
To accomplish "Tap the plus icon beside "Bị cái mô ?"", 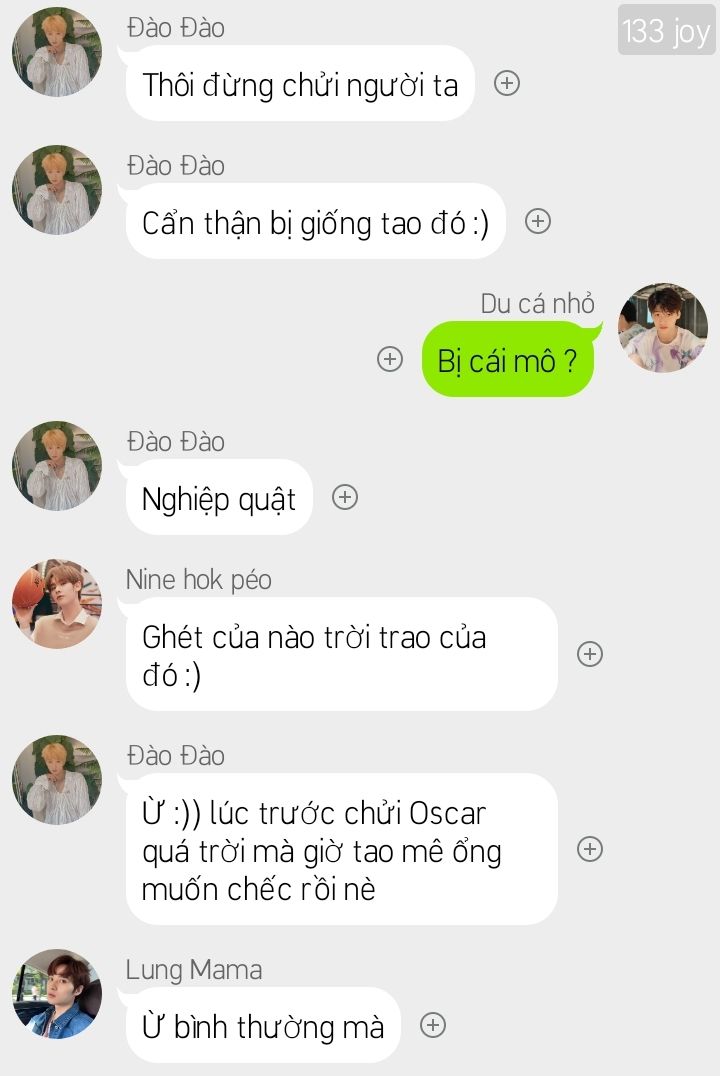I will pyautogui.click(x=389, y=359).
